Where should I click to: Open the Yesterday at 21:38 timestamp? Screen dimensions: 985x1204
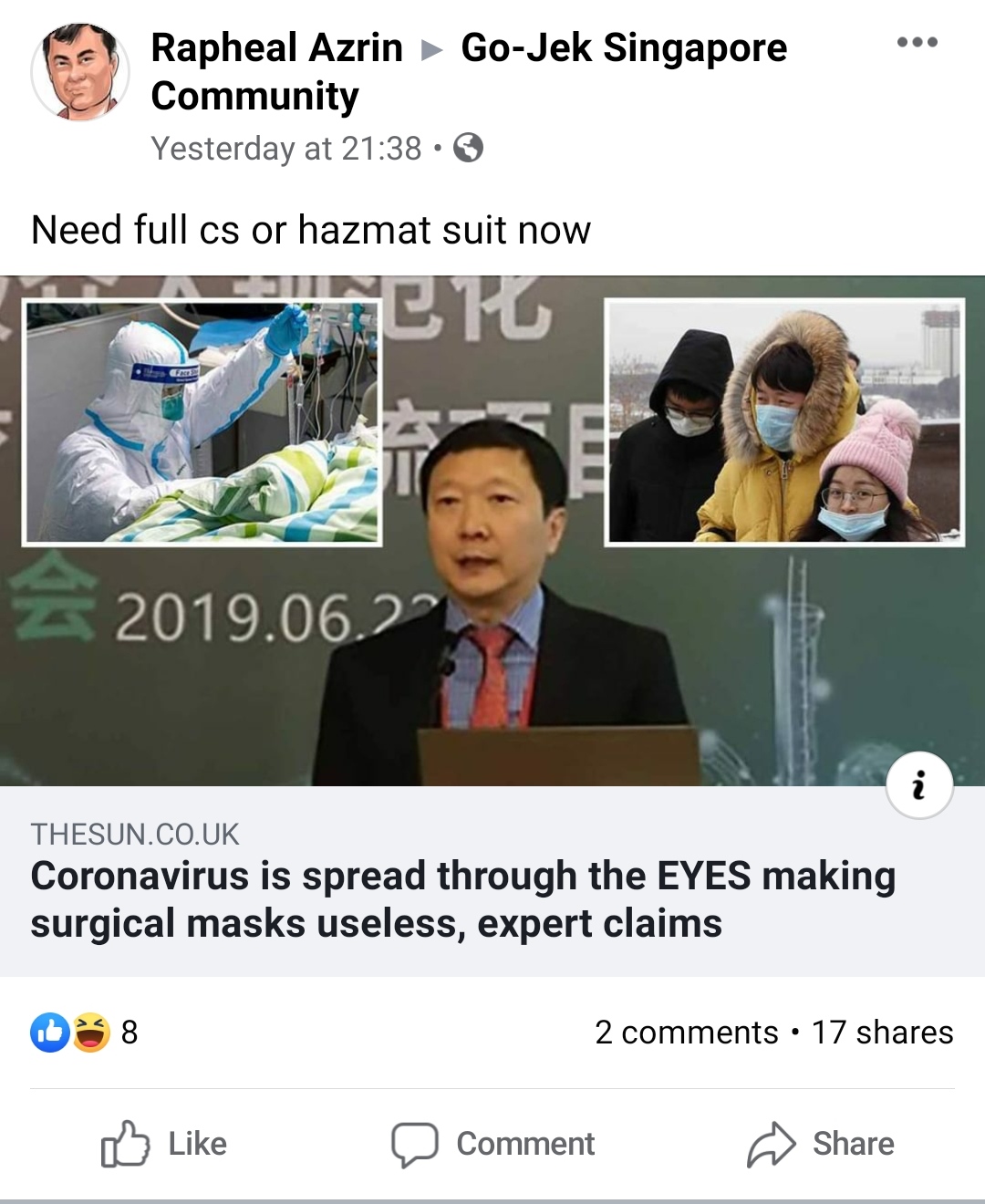tap(286, 148)
